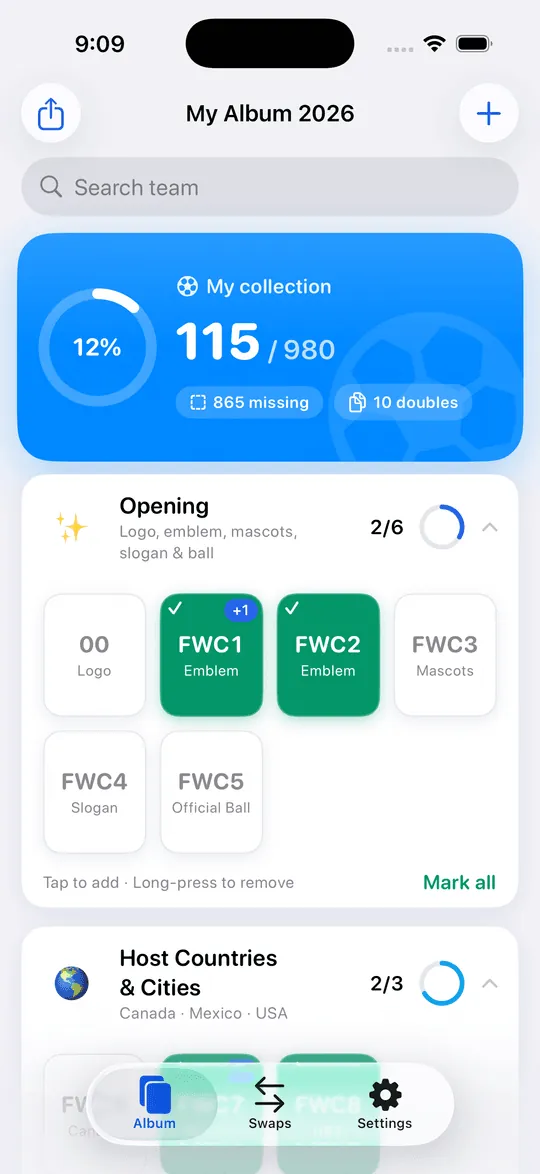
Task: Tap the Search team field
Action: click(x=270, y=187)
